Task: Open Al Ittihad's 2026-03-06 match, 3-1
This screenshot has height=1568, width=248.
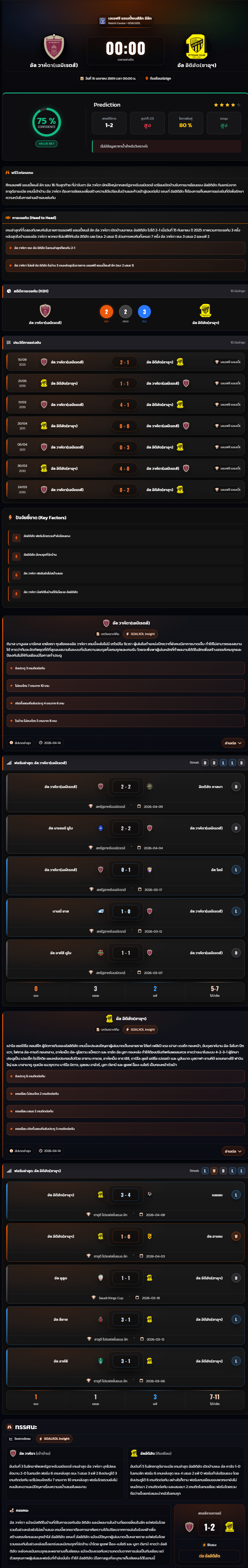Action: [x=124, y=1360]
